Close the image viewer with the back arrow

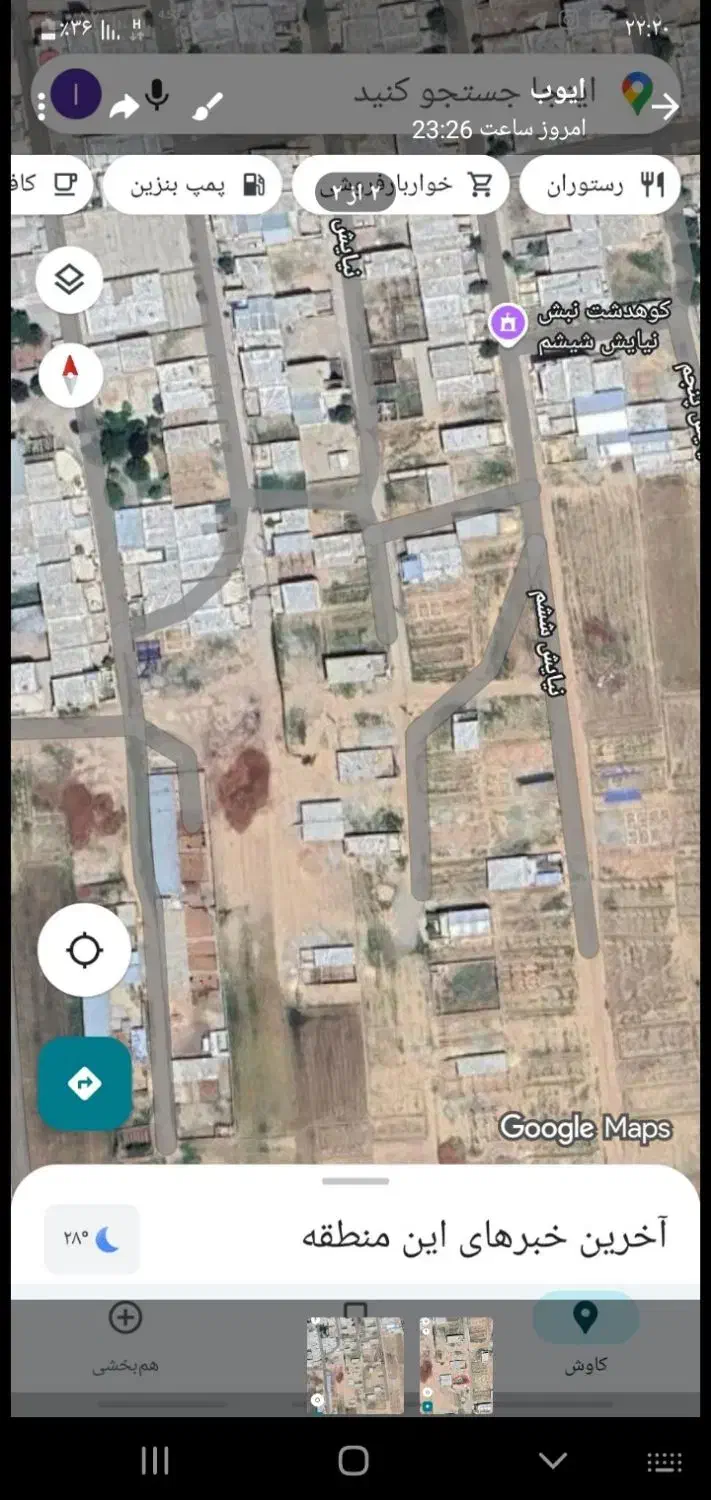coord(667,106)
